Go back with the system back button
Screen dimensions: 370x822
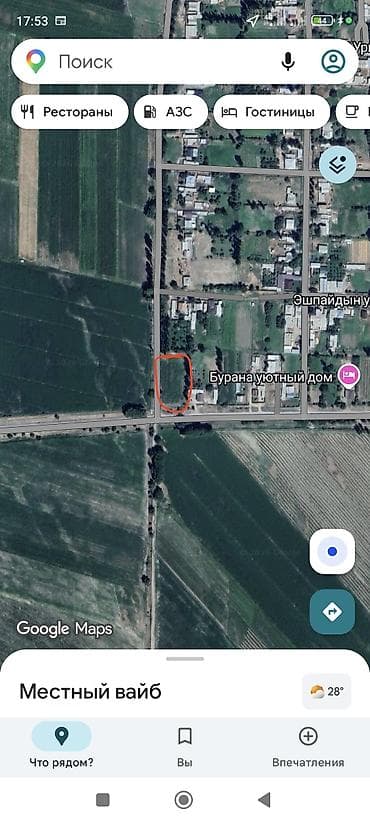[264, 799]
